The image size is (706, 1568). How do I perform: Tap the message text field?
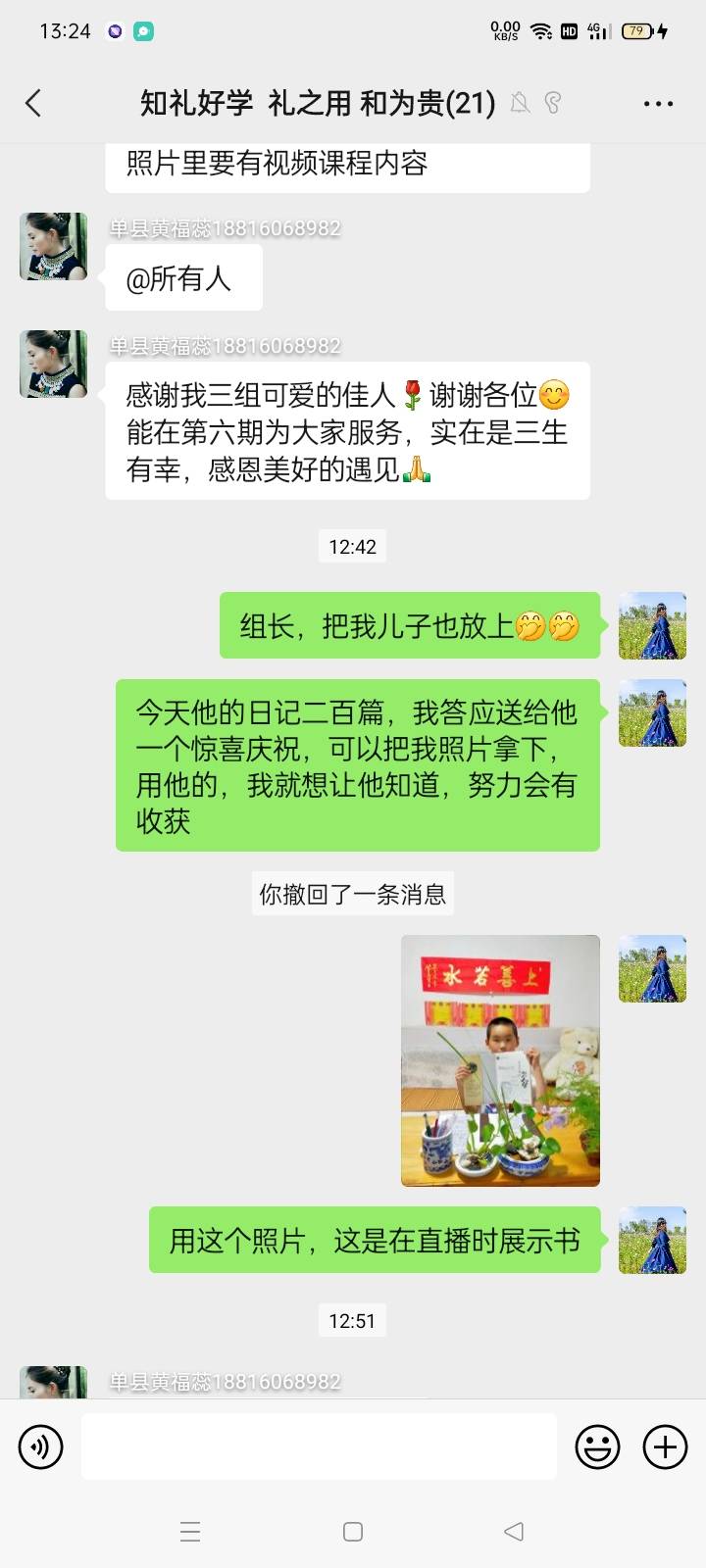click(x=319, y=1446)
